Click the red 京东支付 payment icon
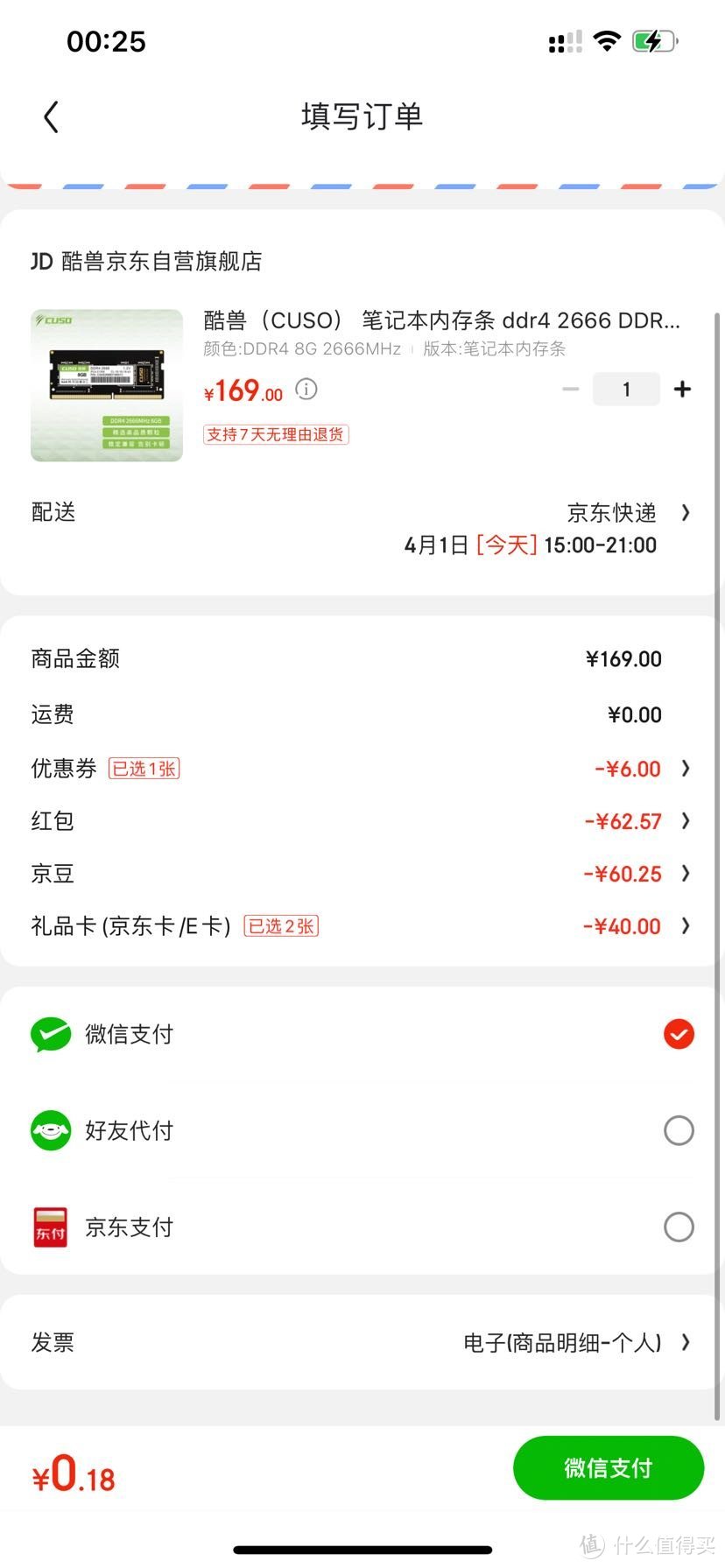 [50, 1227]
